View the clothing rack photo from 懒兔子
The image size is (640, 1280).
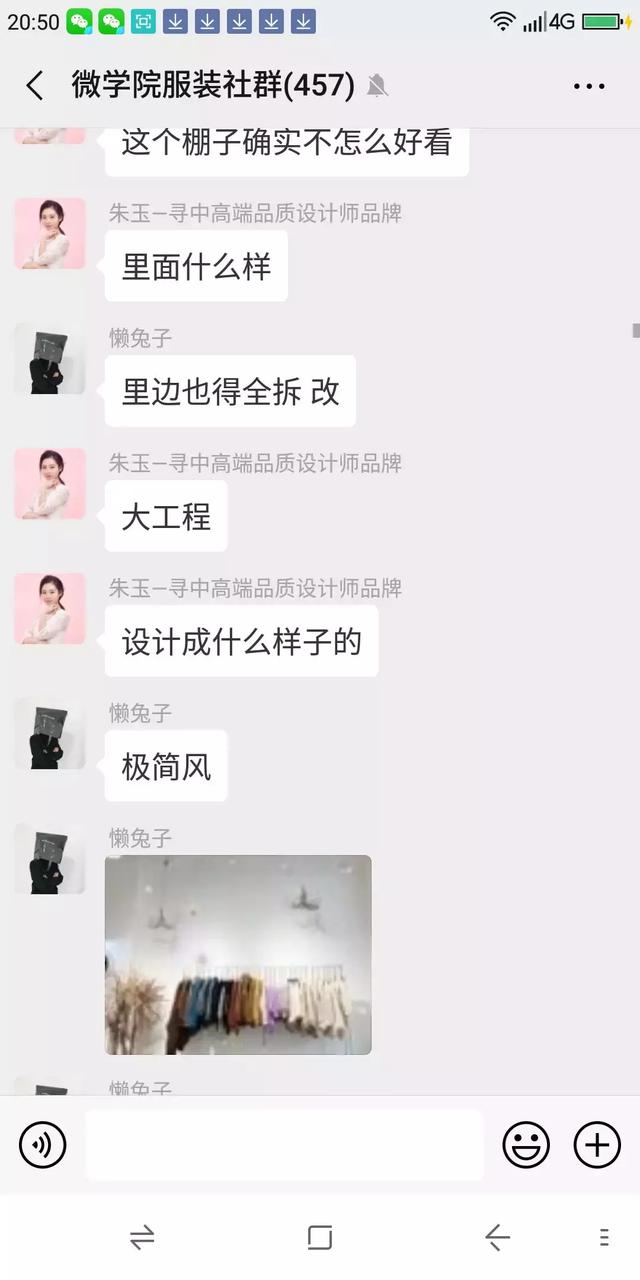coord(238,954)
